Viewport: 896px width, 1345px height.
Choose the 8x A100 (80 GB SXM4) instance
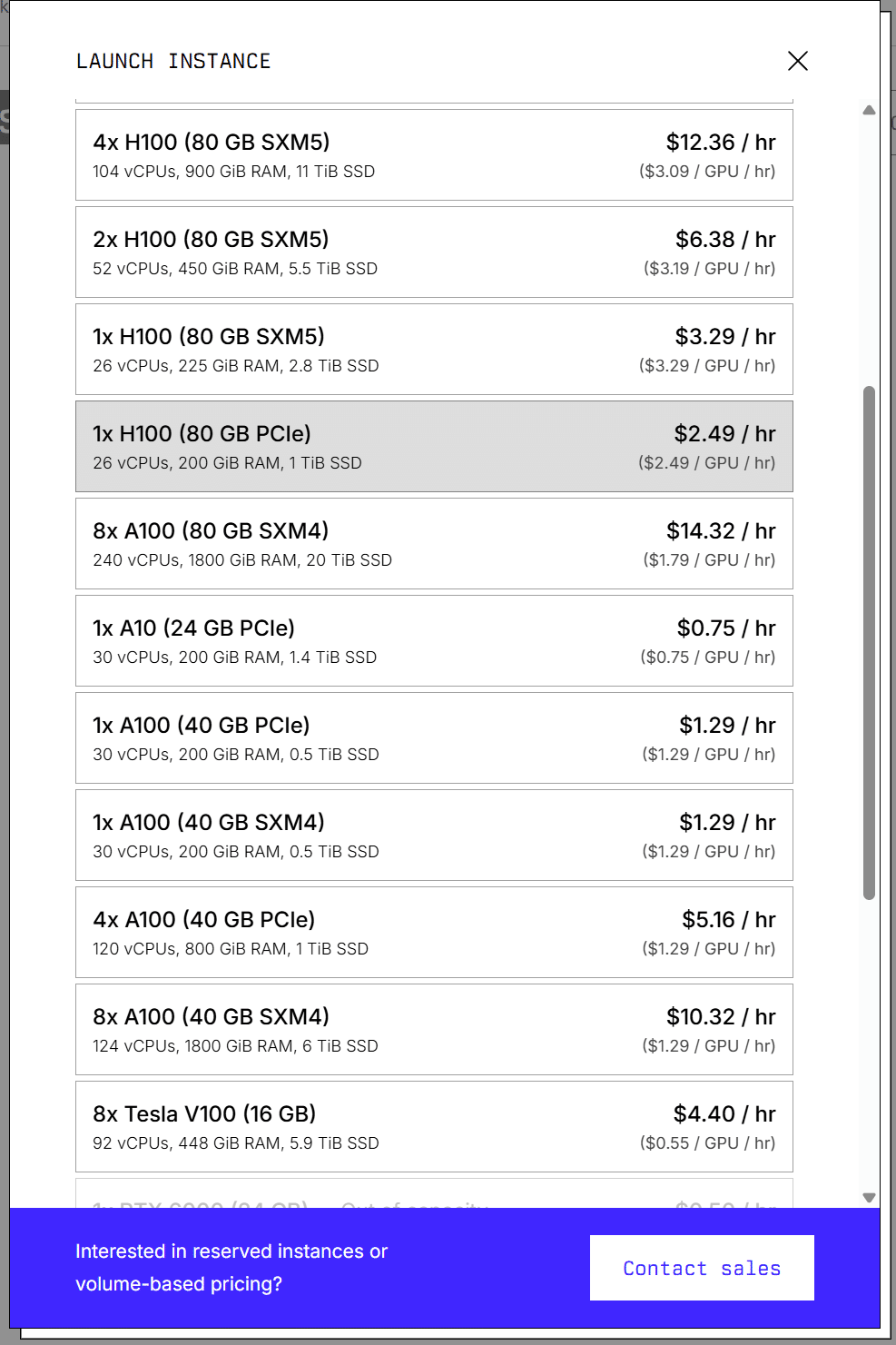tap(434, 544)
